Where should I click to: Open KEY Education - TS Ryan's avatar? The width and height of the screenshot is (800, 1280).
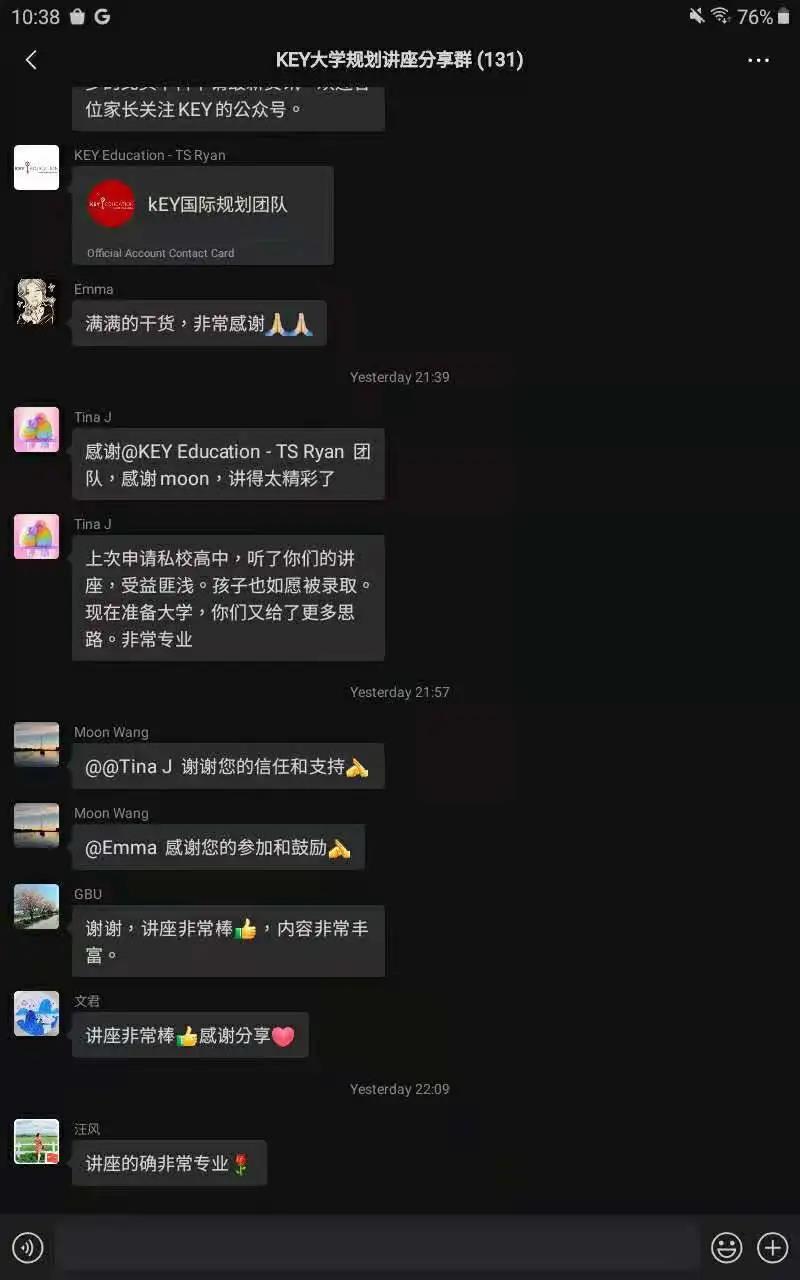click(37, 168)
